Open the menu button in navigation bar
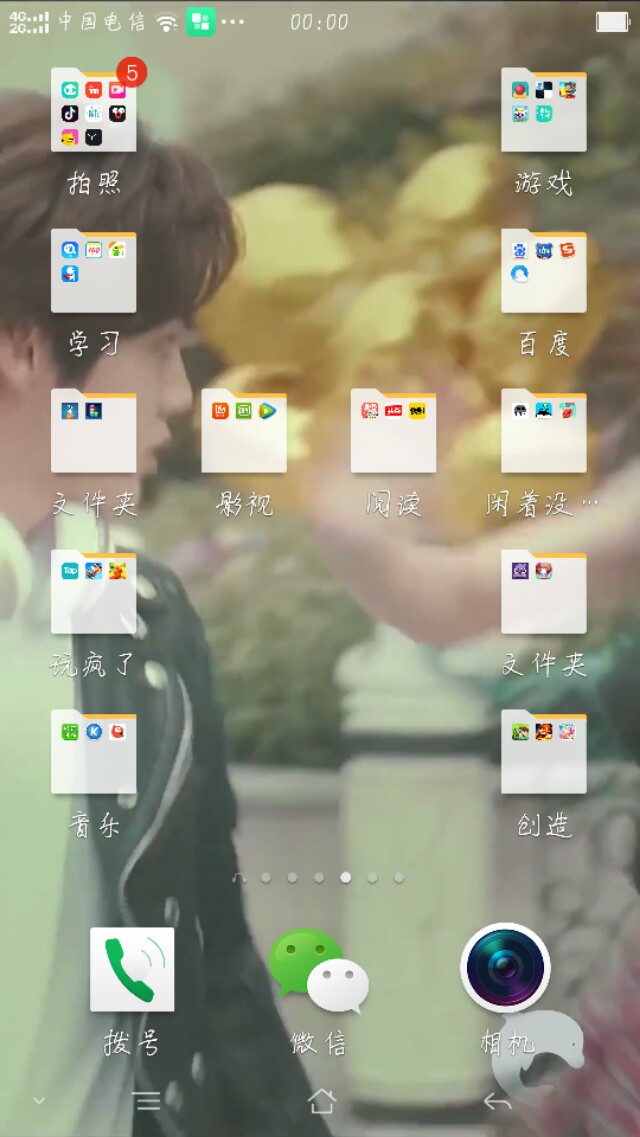Screen dimensions: 640x1137 tap(147, 1101)
